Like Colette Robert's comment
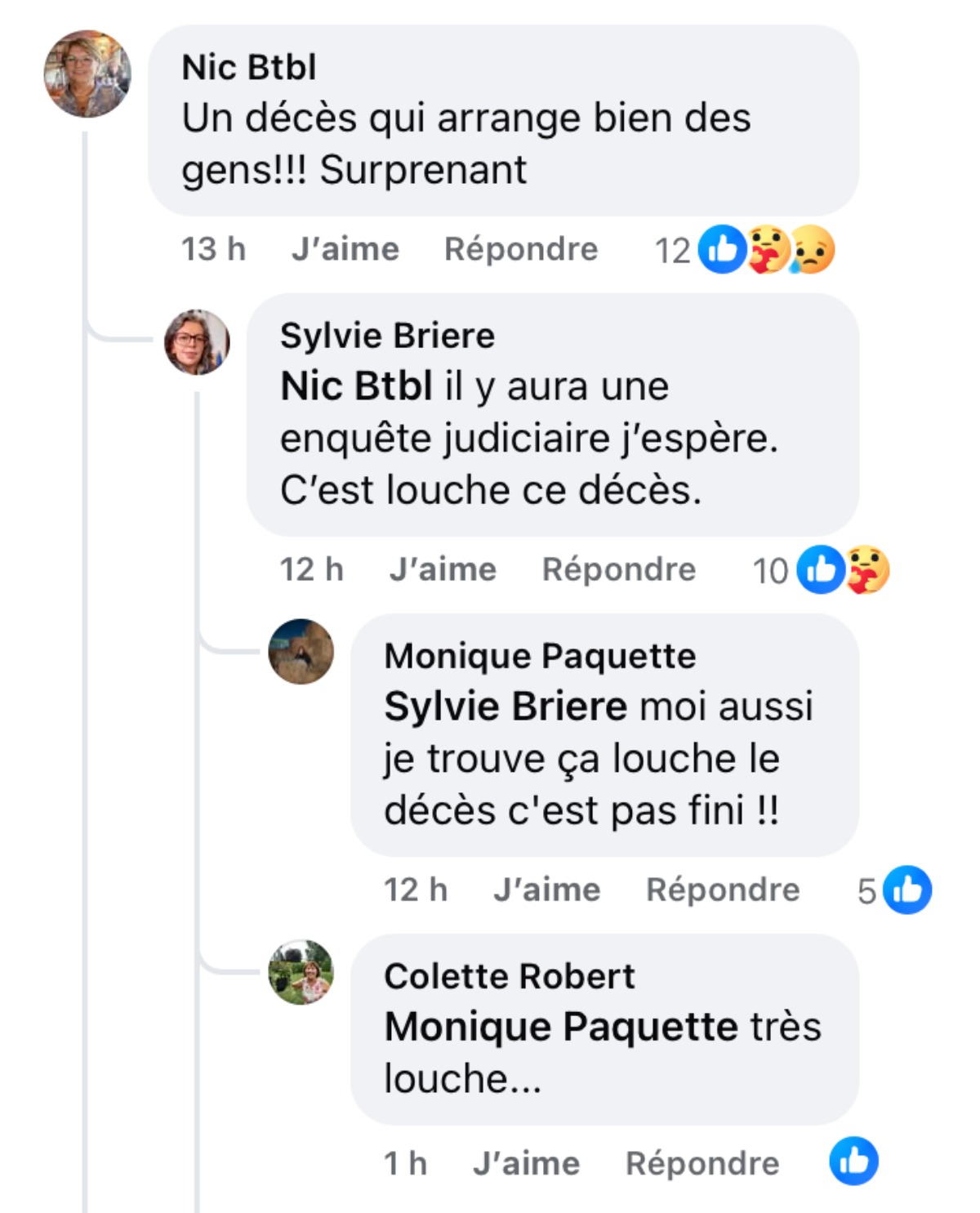This screenshot has height=1213, width=980. [526, 1163]
